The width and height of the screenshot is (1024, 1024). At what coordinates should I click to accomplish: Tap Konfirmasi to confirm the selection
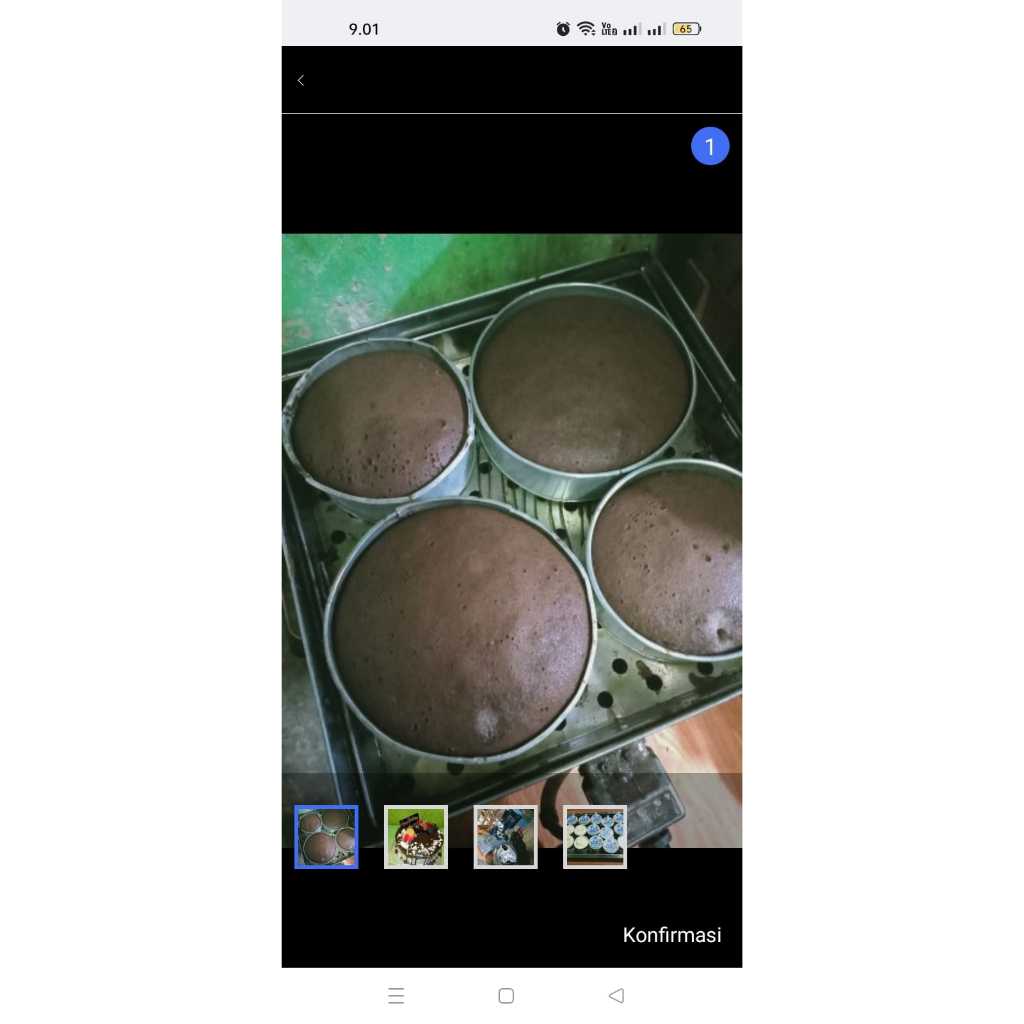671,935
